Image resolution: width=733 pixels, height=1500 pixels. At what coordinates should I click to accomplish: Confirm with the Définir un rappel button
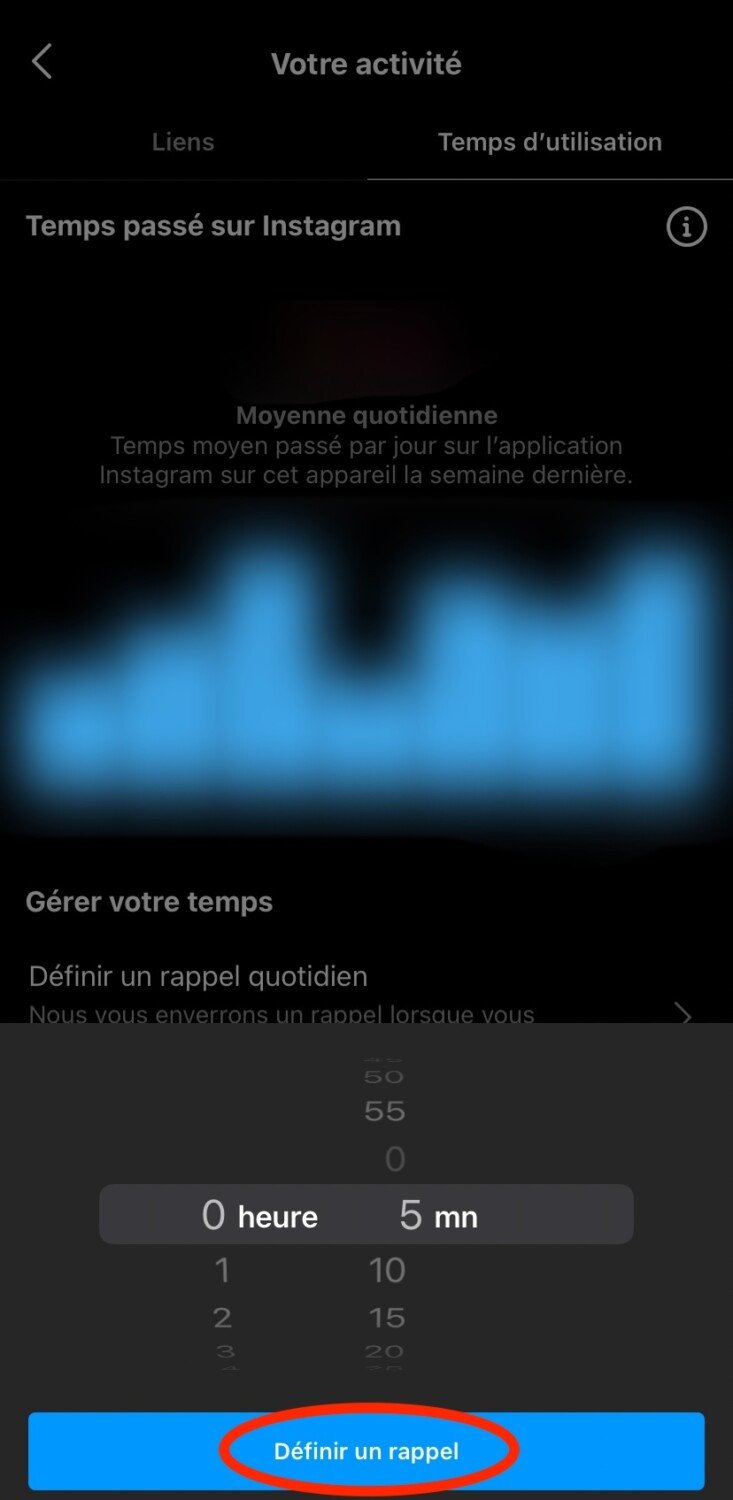click(x=366, y=1451)
